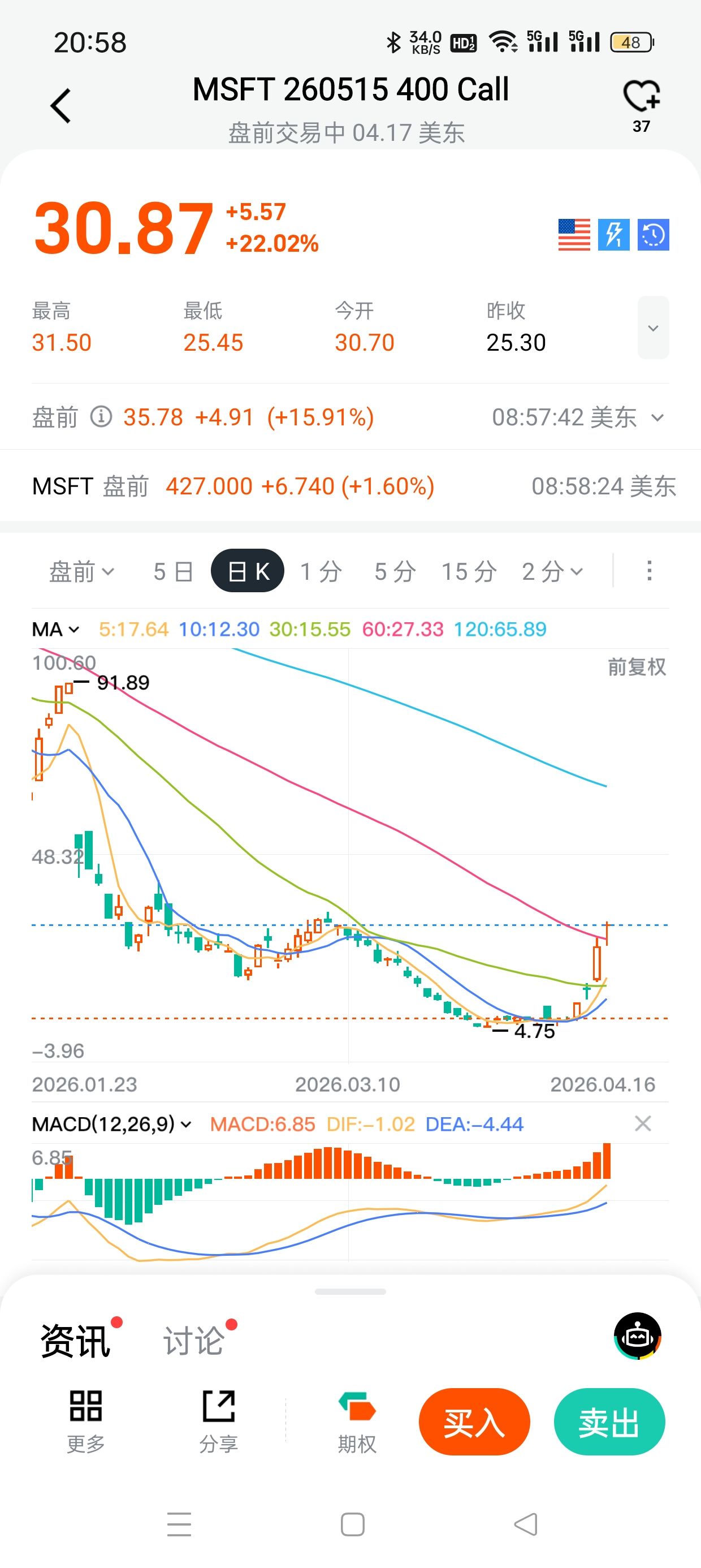Open chart settings three-dot menu
This screenshot has width=701, height=1568.
[x=650, y=571]
